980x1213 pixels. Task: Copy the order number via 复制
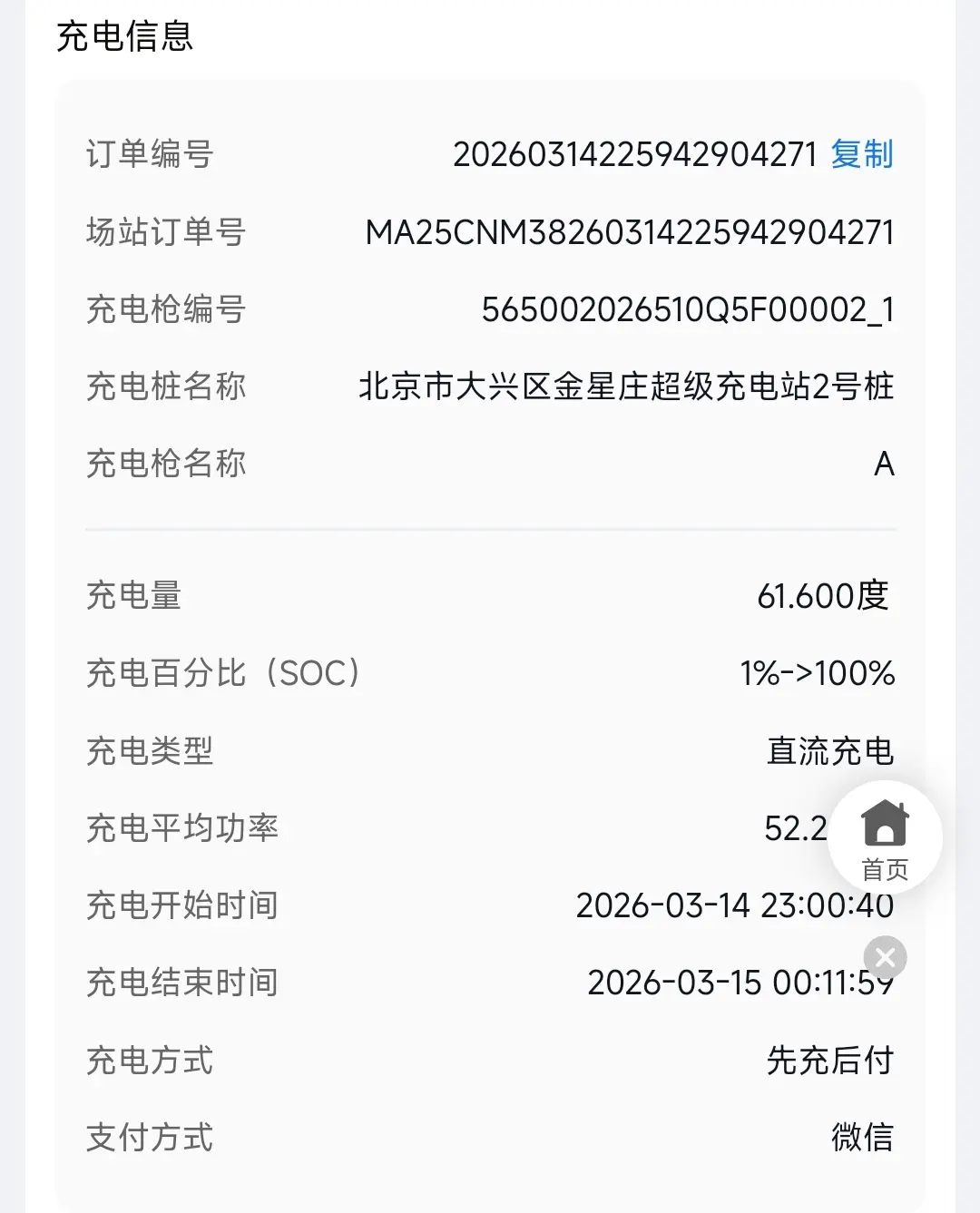861,154
